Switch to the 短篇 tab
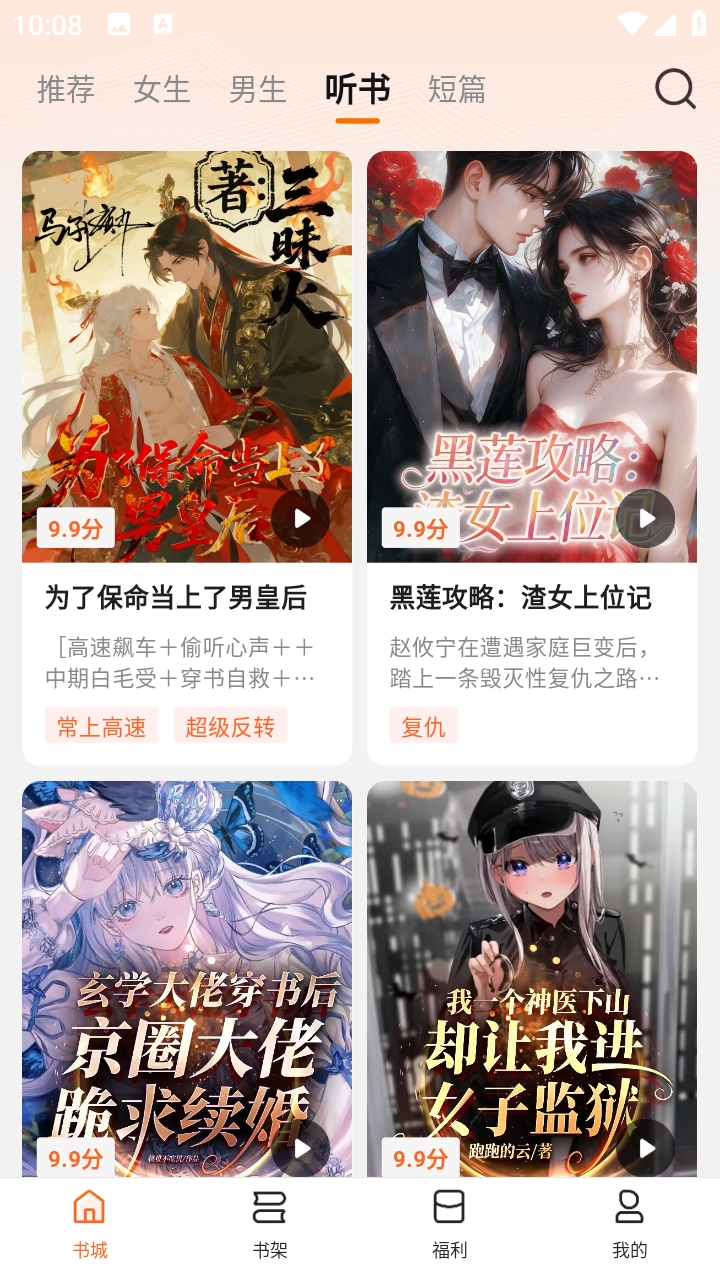 click(455, 90)
